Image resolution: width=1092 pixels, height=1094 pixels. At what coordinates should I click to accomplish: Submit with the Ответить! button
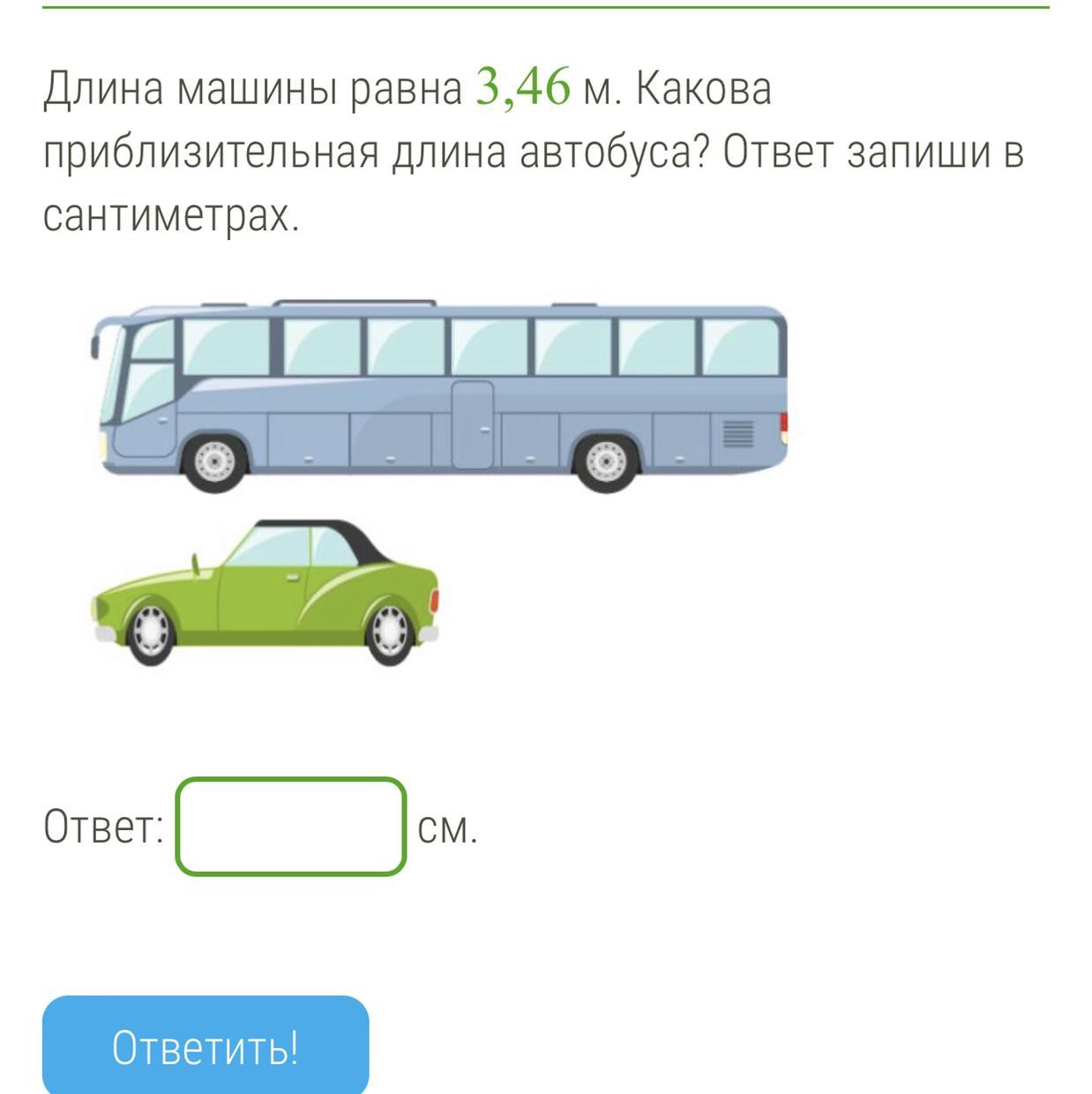point(206,1046)
